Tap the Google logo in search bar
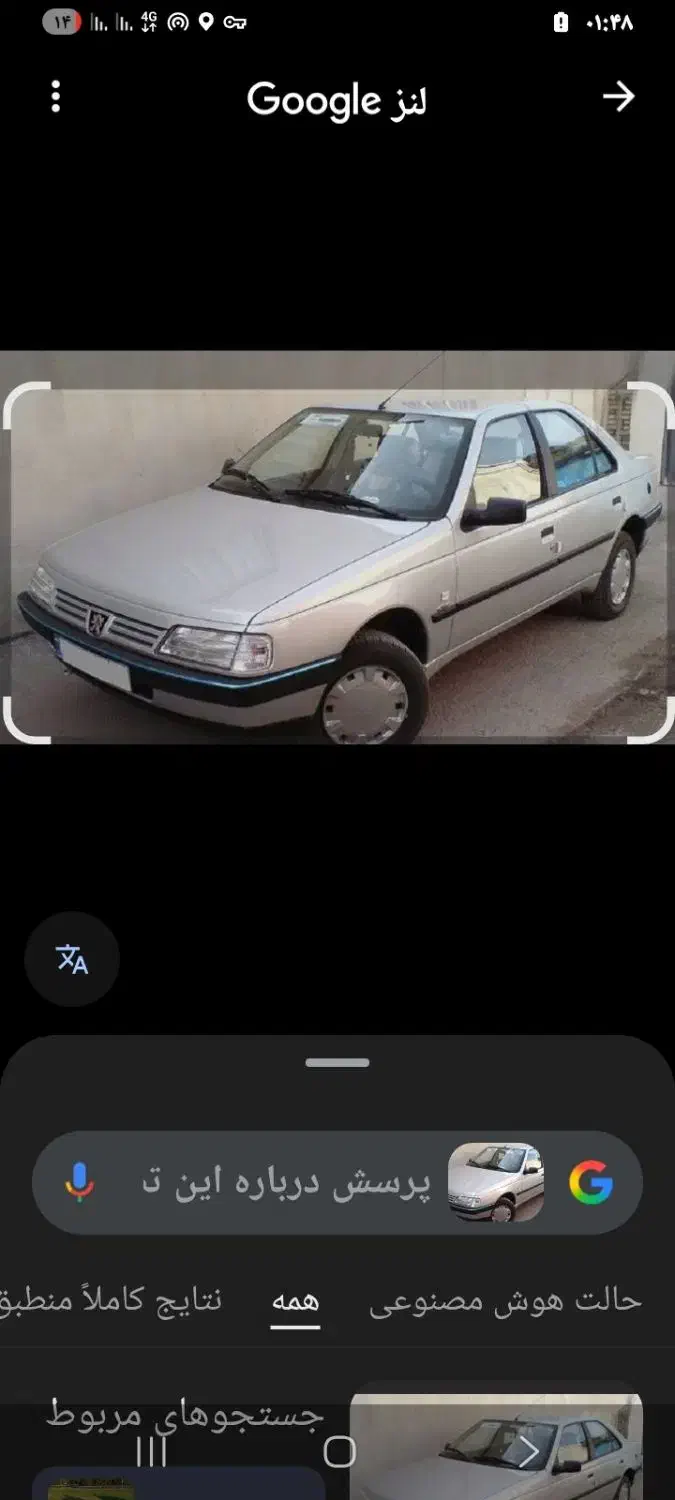The height and width of the screenshot is (1500, 675). 591,1183
